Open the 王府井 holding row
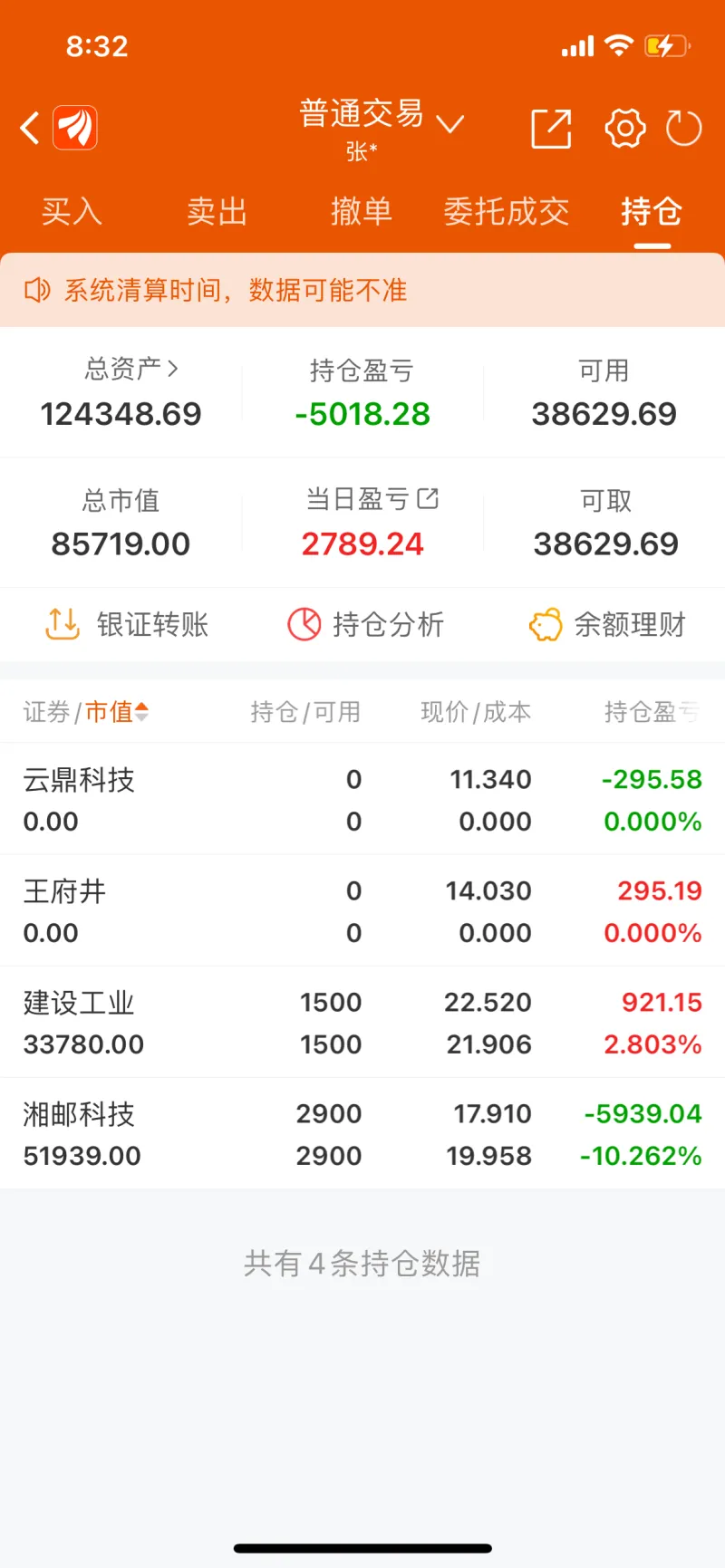Screen dimensions: 725x1568 (x=362, y=910)
